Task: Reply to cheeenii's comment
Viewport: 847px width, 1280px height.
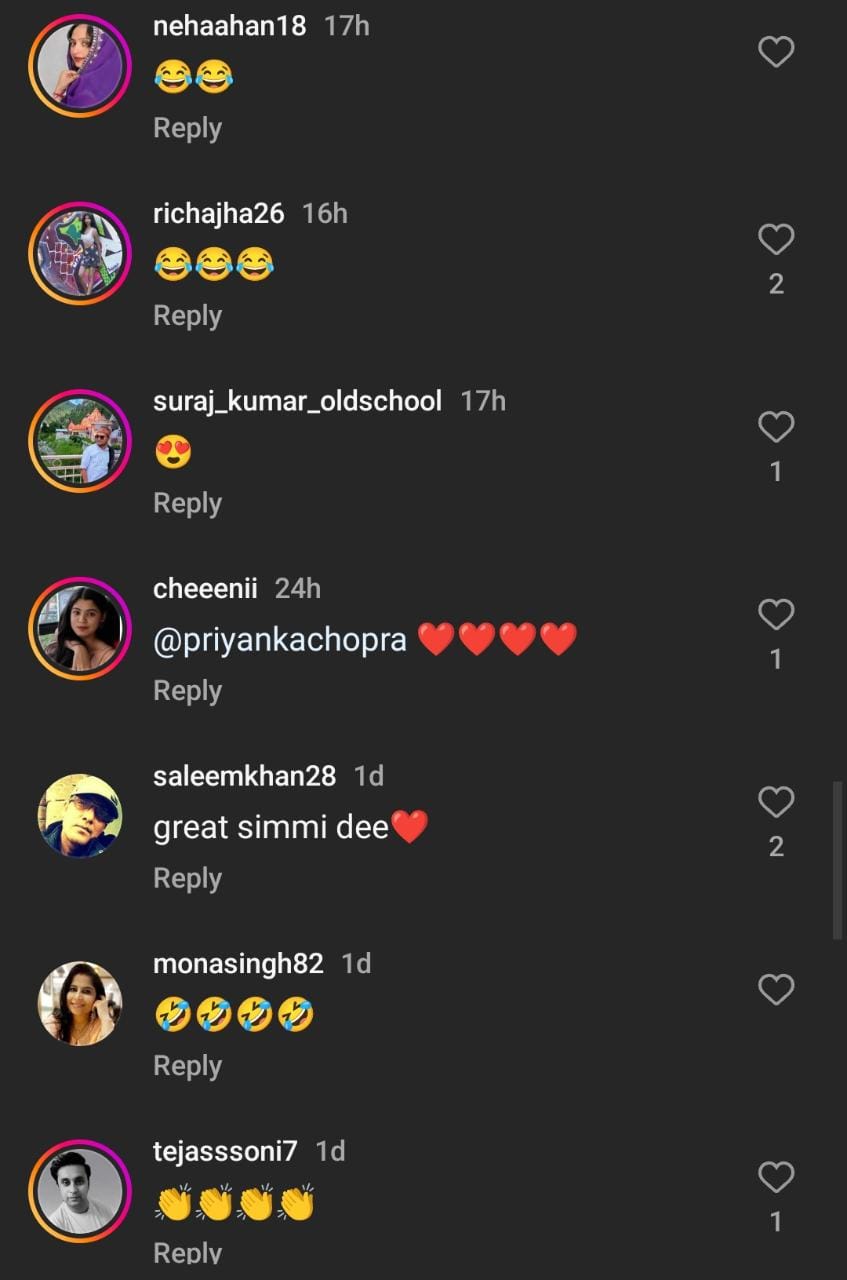Action: coord(187,691)
